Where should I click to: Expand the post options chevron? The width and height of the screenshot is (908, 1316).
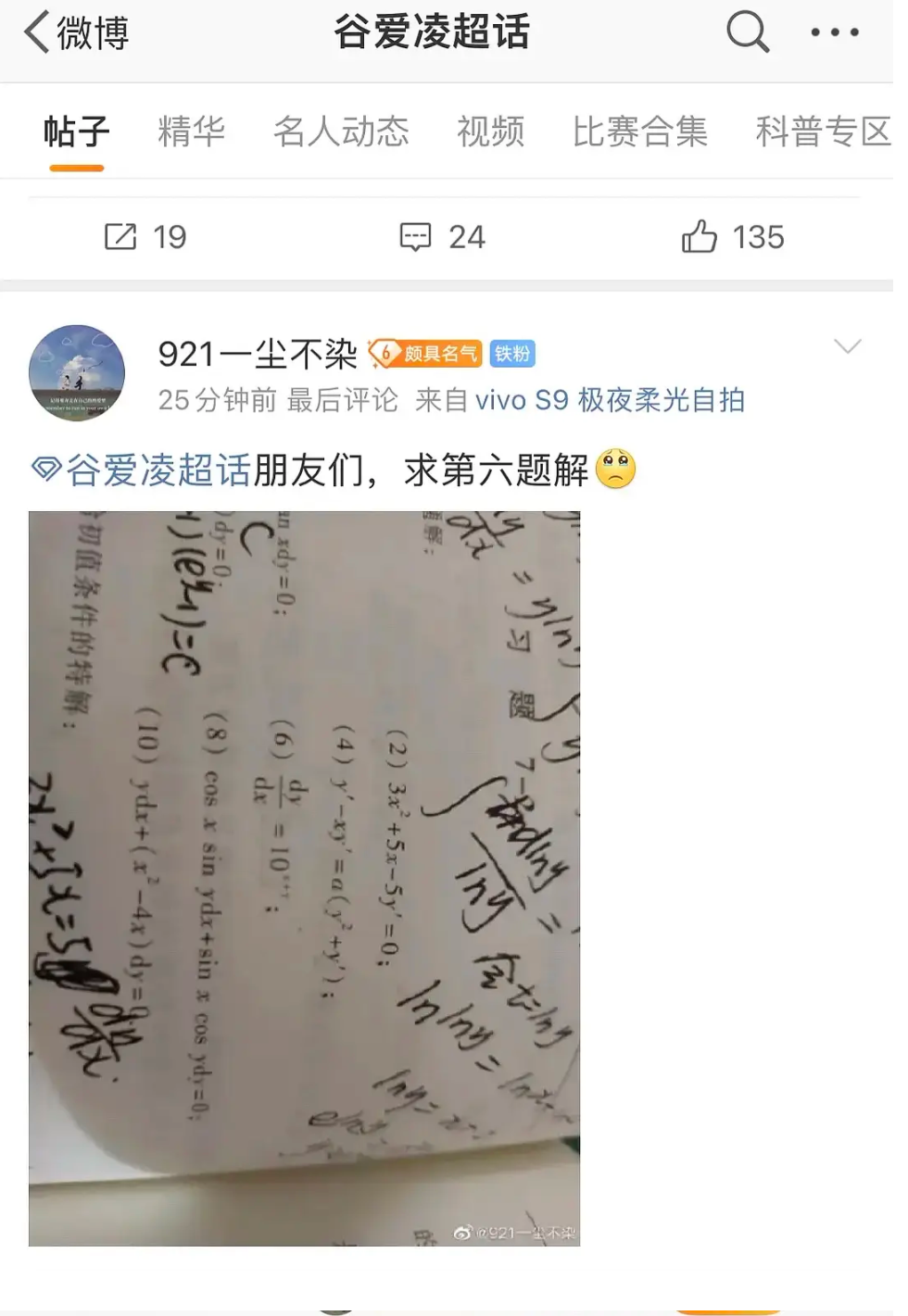(x=847, y=346)
